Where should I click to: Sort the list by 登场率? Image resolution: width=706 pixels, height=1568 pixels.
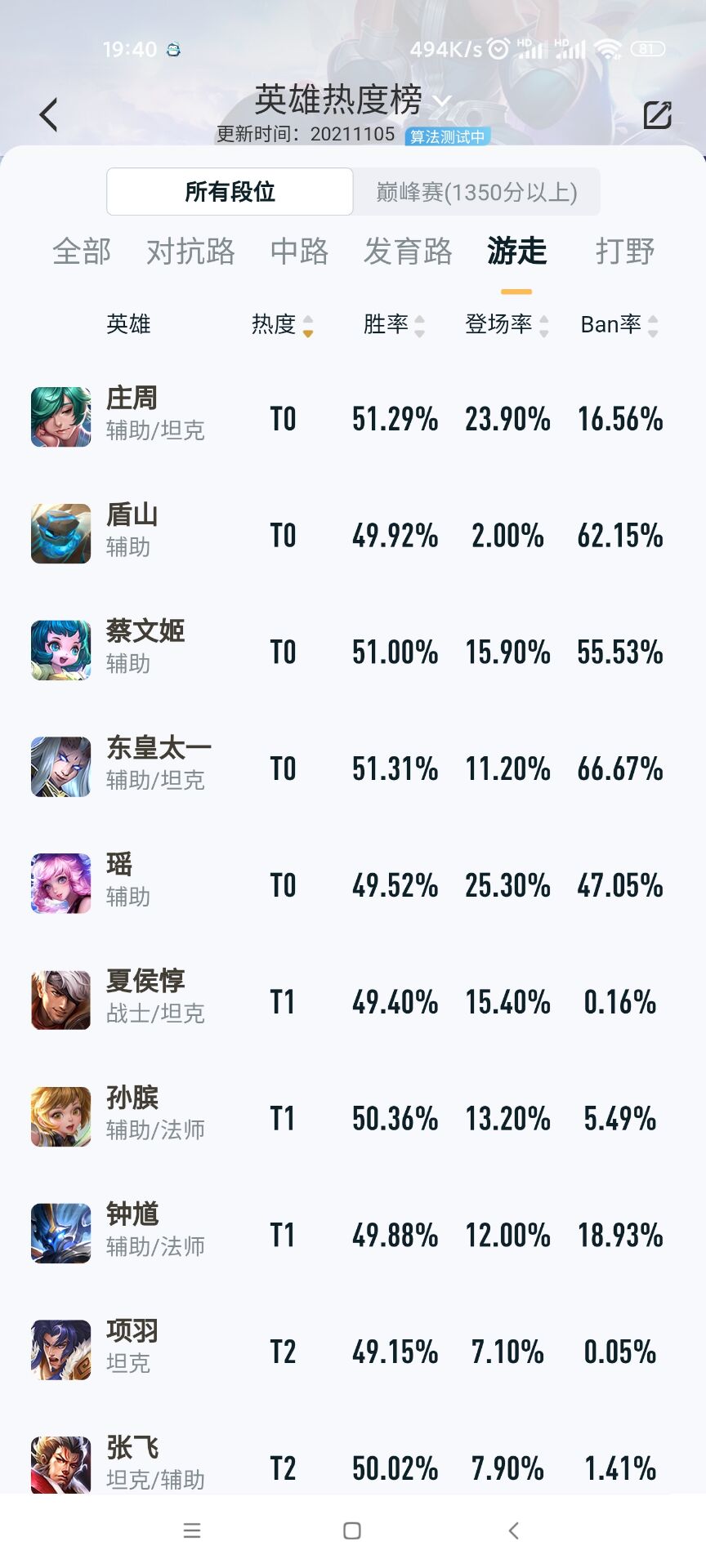pos(507,325)
